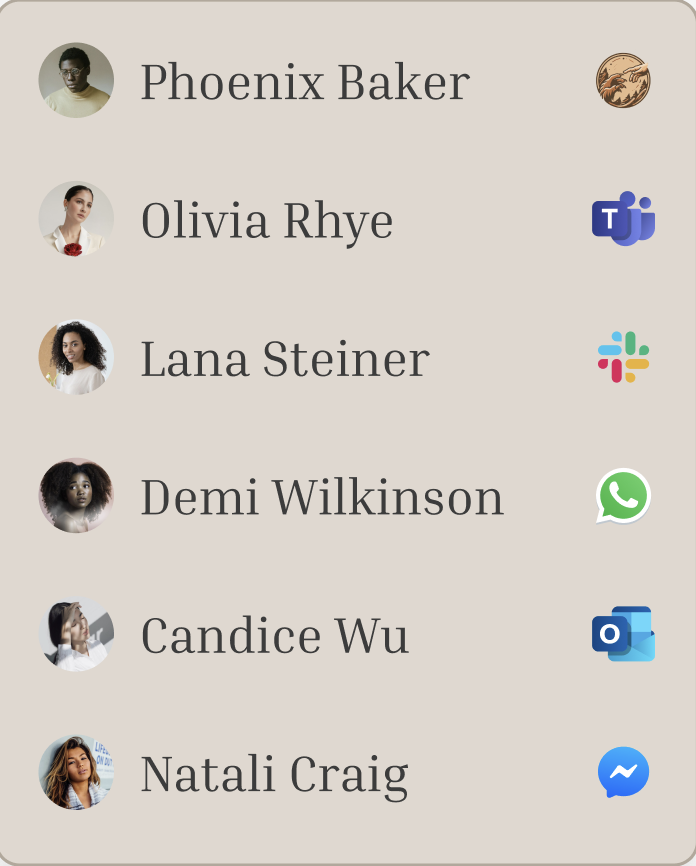The width and height of the screenshot is (696, 866).
Task: Select Olivia Rhye from the list
Action: pos(266,220)
